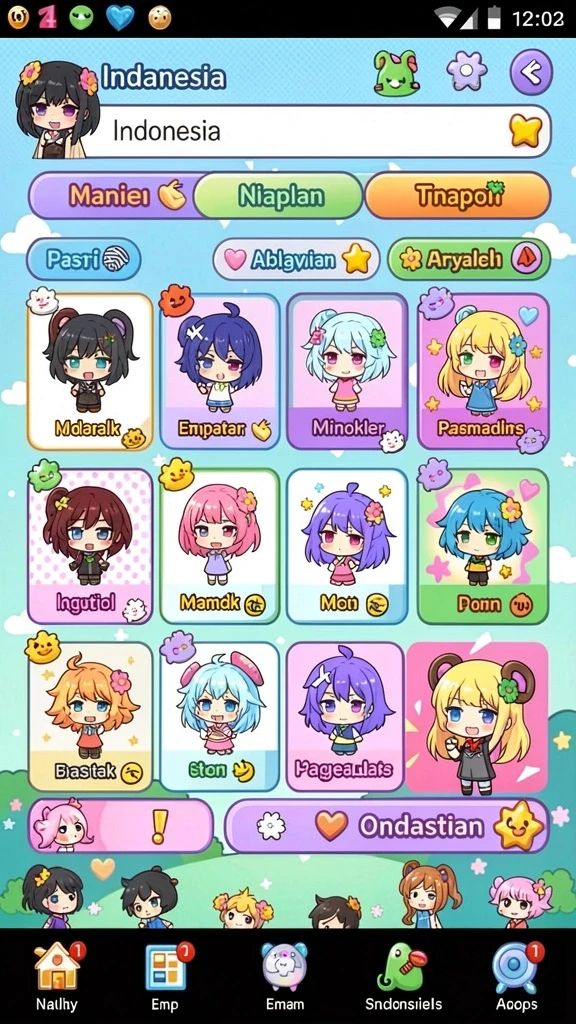Viewport: 576px width, 1024px height.
Task: Open the Empatar character card
Action: click(219, 372)
